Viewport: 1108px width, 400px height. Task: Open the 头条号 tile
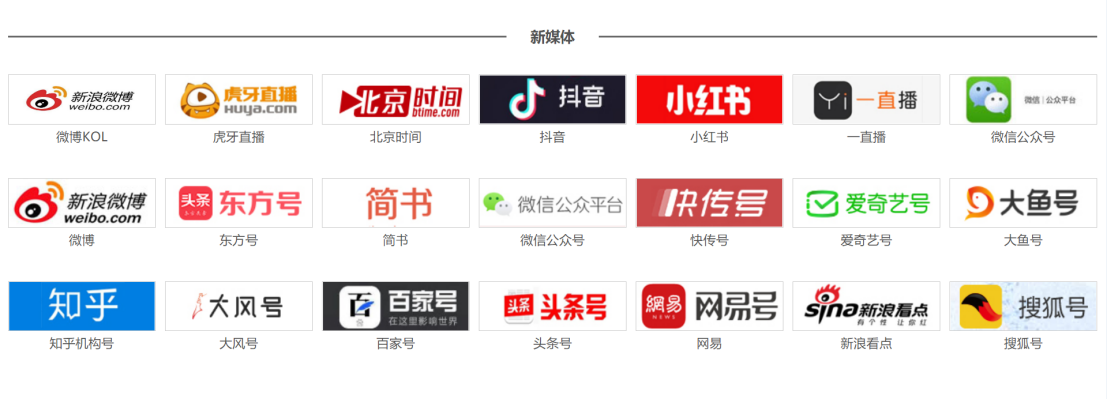click(553, 306)
